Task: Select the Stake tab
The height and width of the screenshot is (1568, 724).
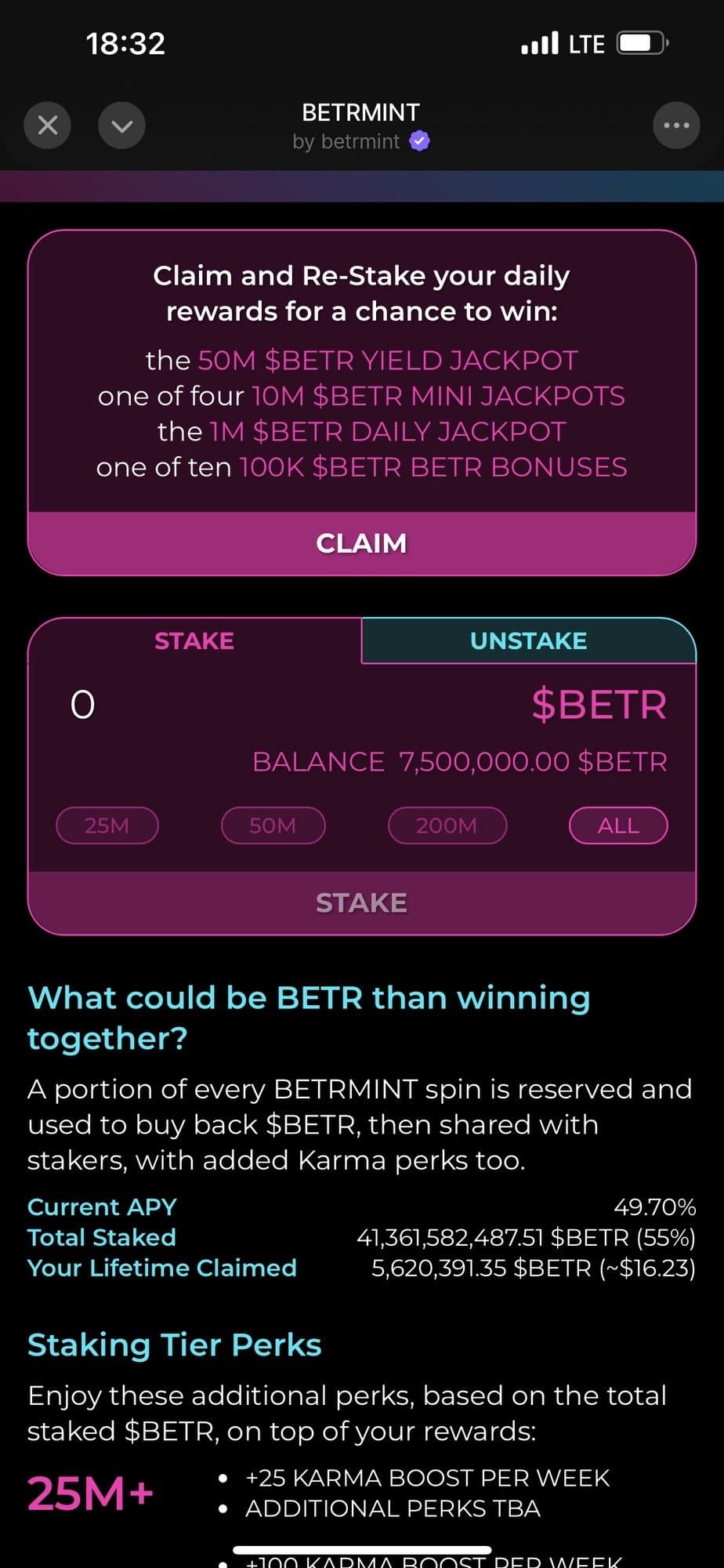Action: [194, 641]
